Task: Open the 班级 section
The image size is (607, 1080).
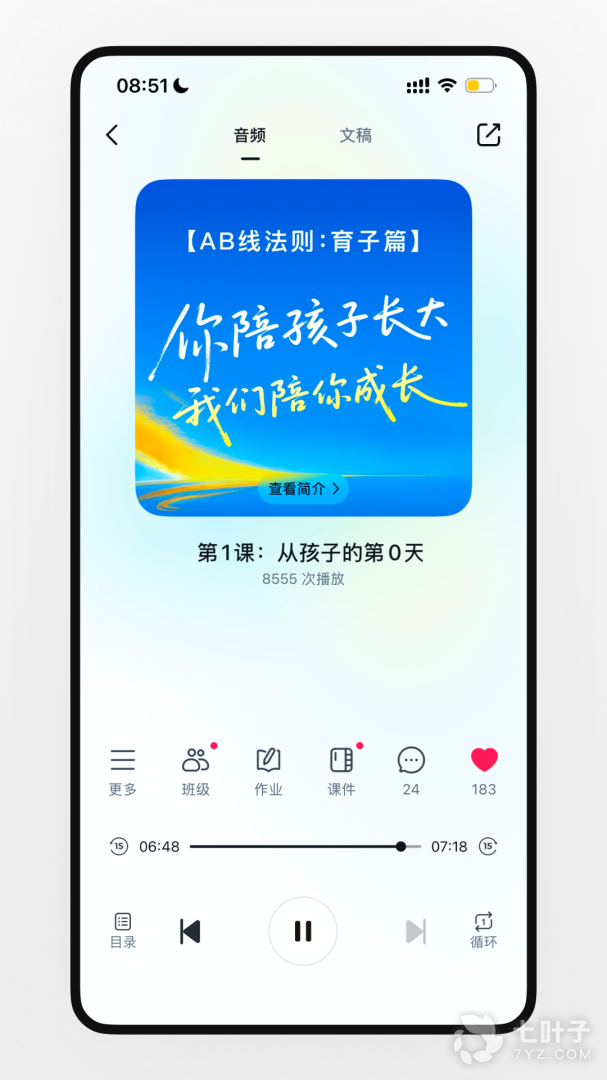Action: (x=196, y=770)
